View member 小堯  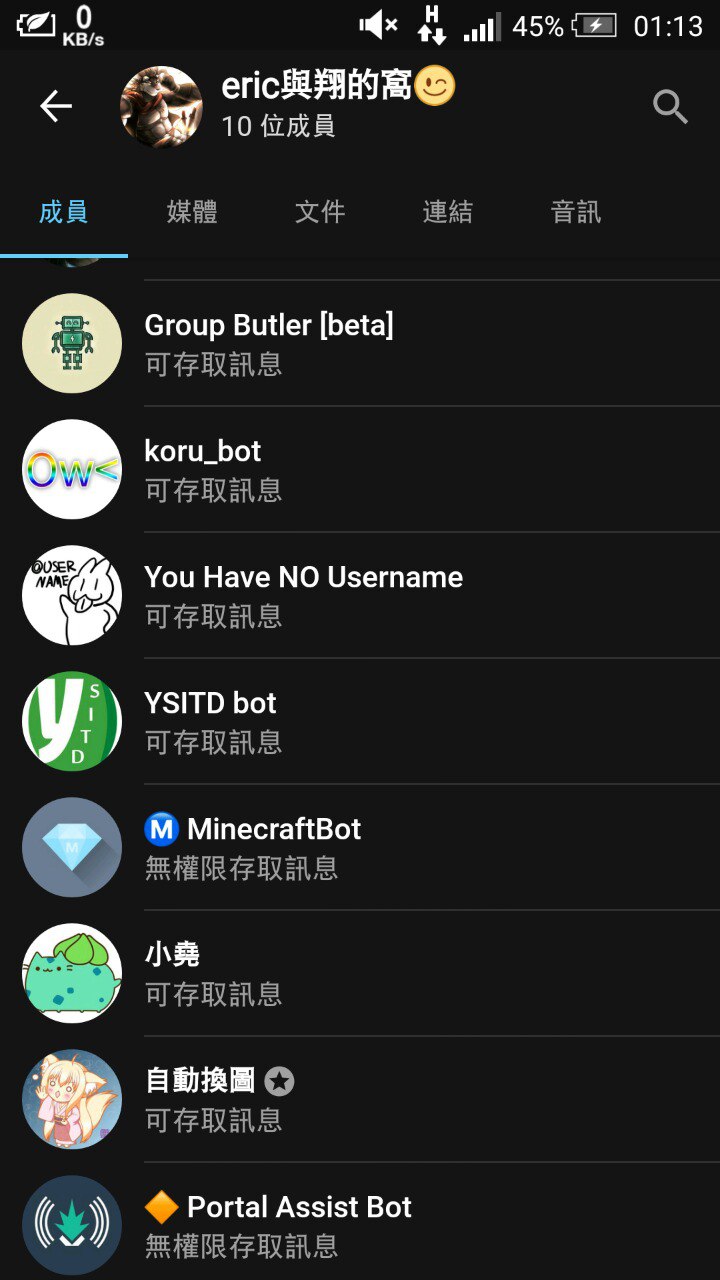(x=360, y=973)
